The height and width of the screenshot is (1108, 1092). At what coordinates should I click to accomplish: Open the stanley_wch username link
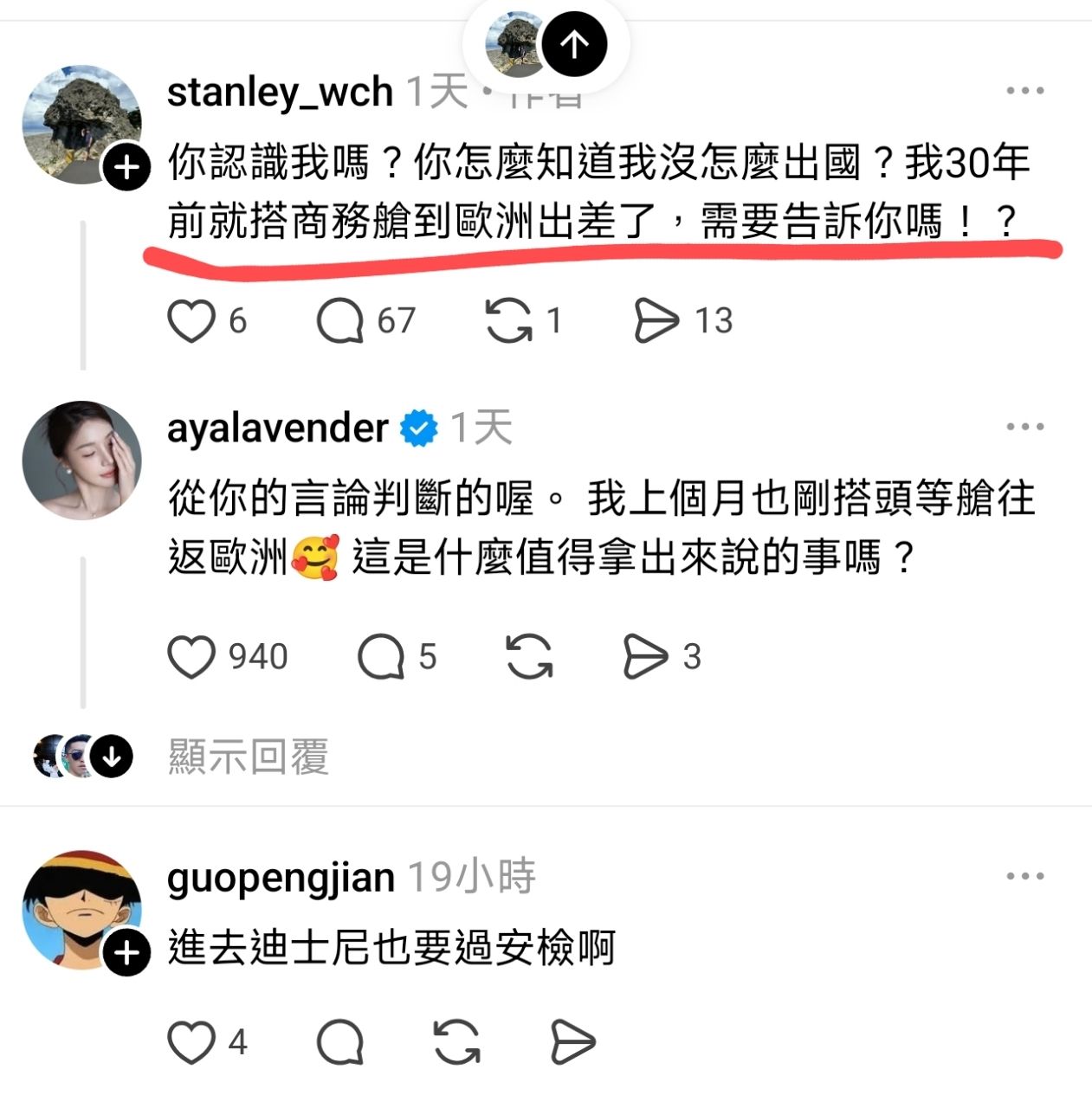click(280, 93)
